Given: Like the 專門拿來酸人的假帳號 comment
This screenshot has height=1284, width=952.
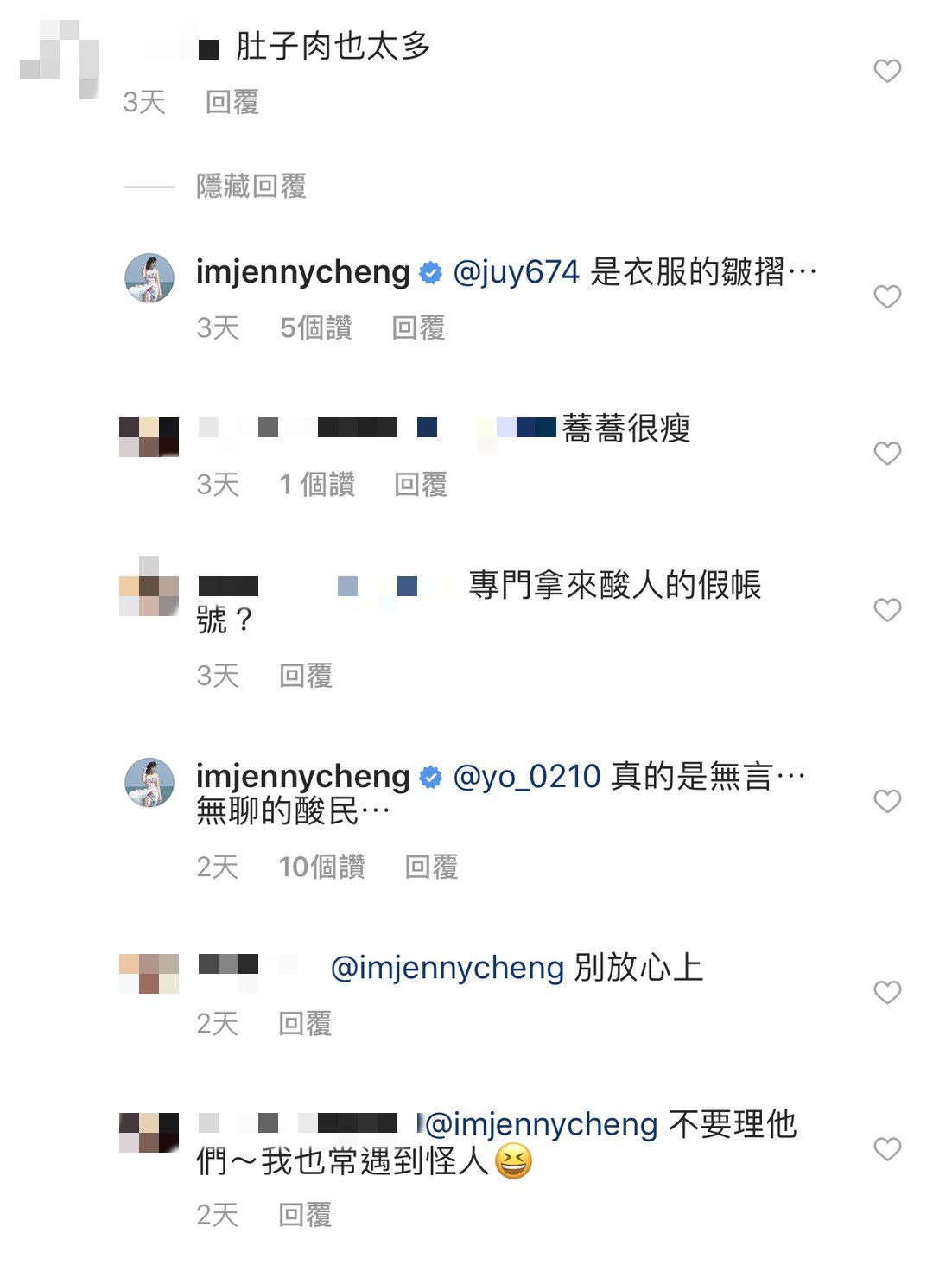Looking at the screenshot, I should 887,610.
